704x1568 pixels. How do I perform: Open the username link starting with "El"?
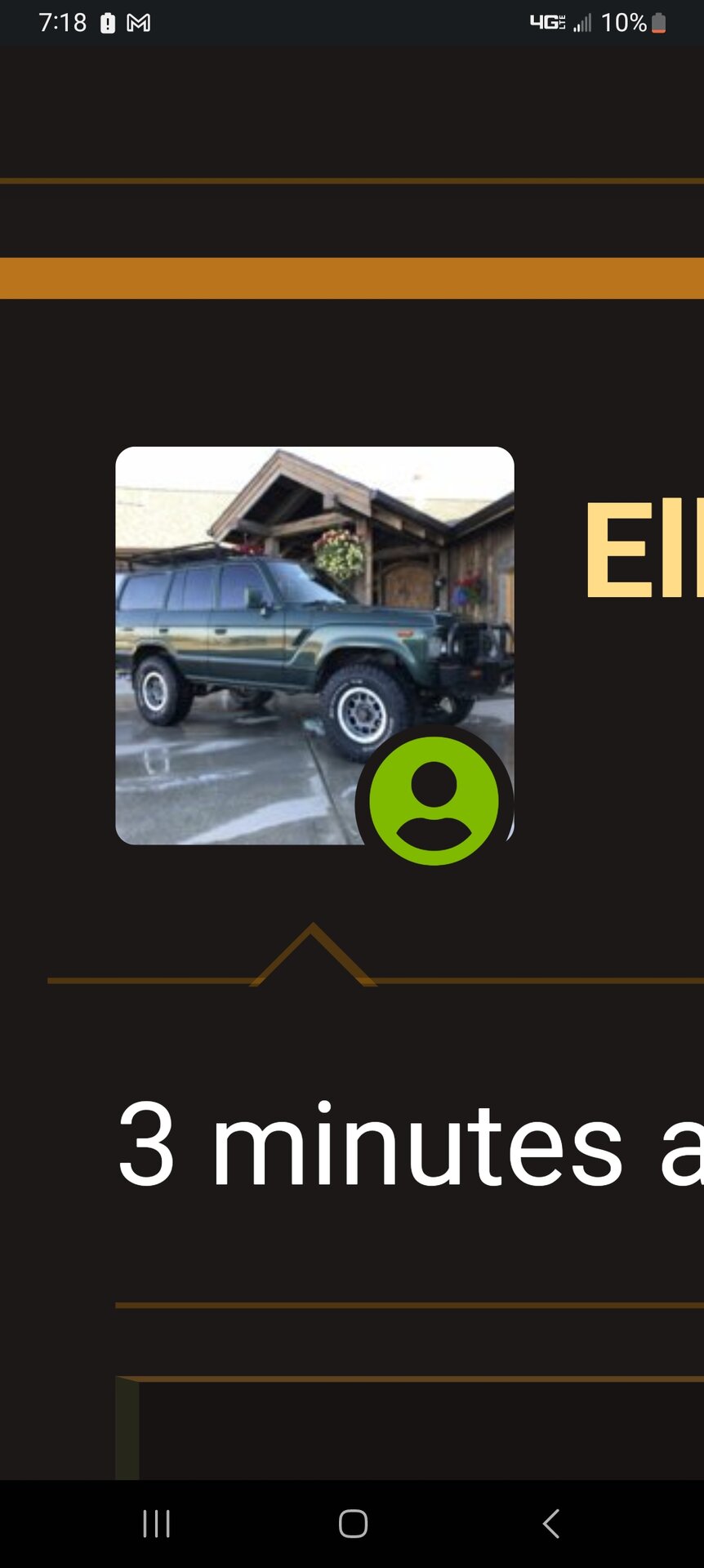644,550
